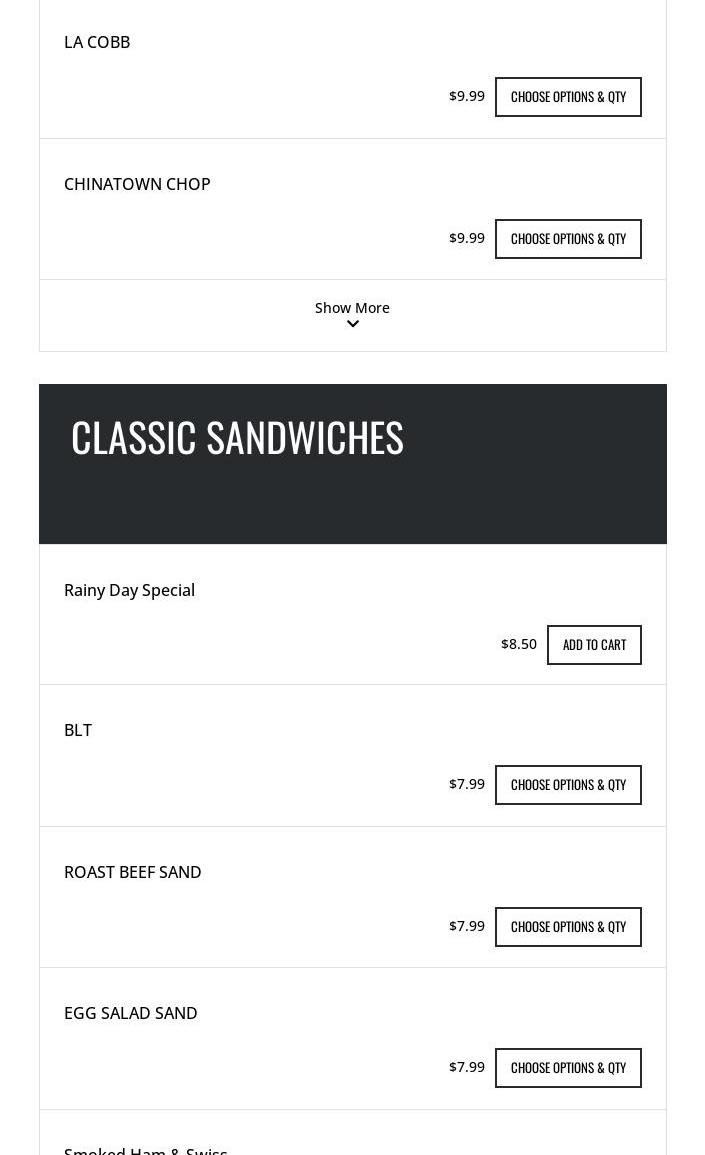Viewport: 705px width, 1155px height.
Task: Pick options for EGG SALAD SAND
Action: pyautogui.click(x=568, y=1067)
